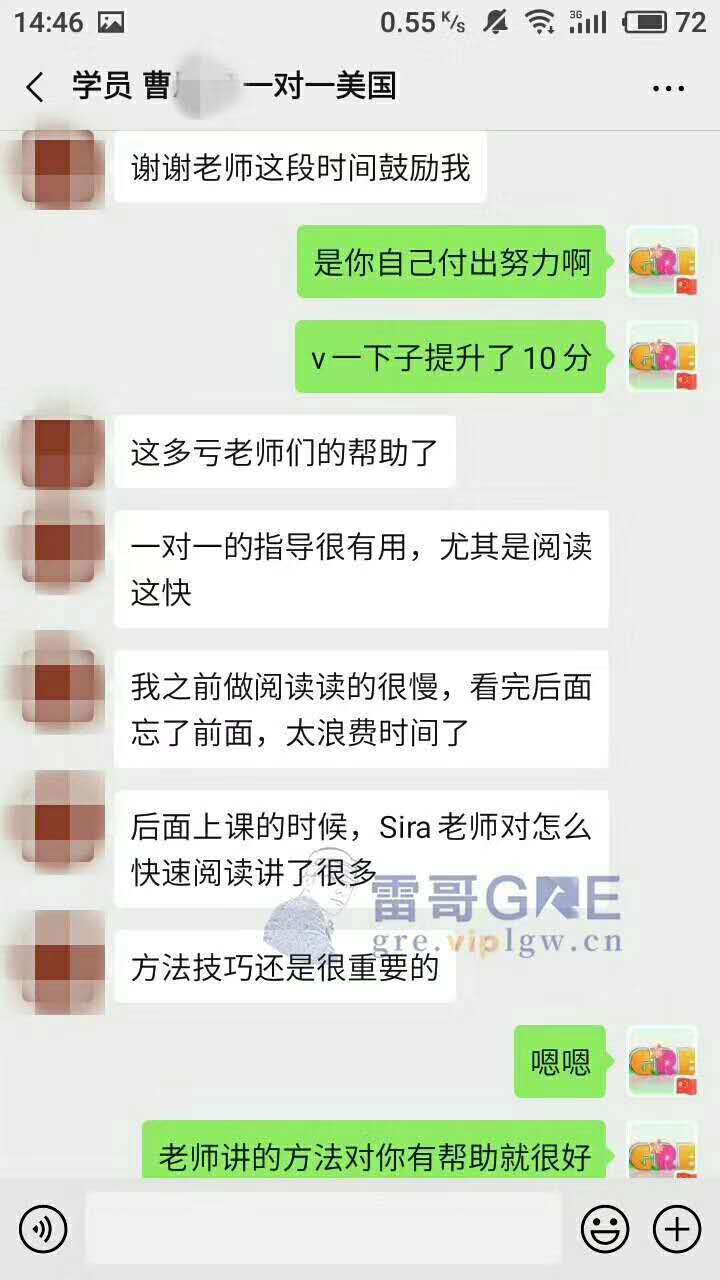The width and height of the screenshot is (720, 1280).
Task: Open the plus attachments menu
Action: (677, 1228)
